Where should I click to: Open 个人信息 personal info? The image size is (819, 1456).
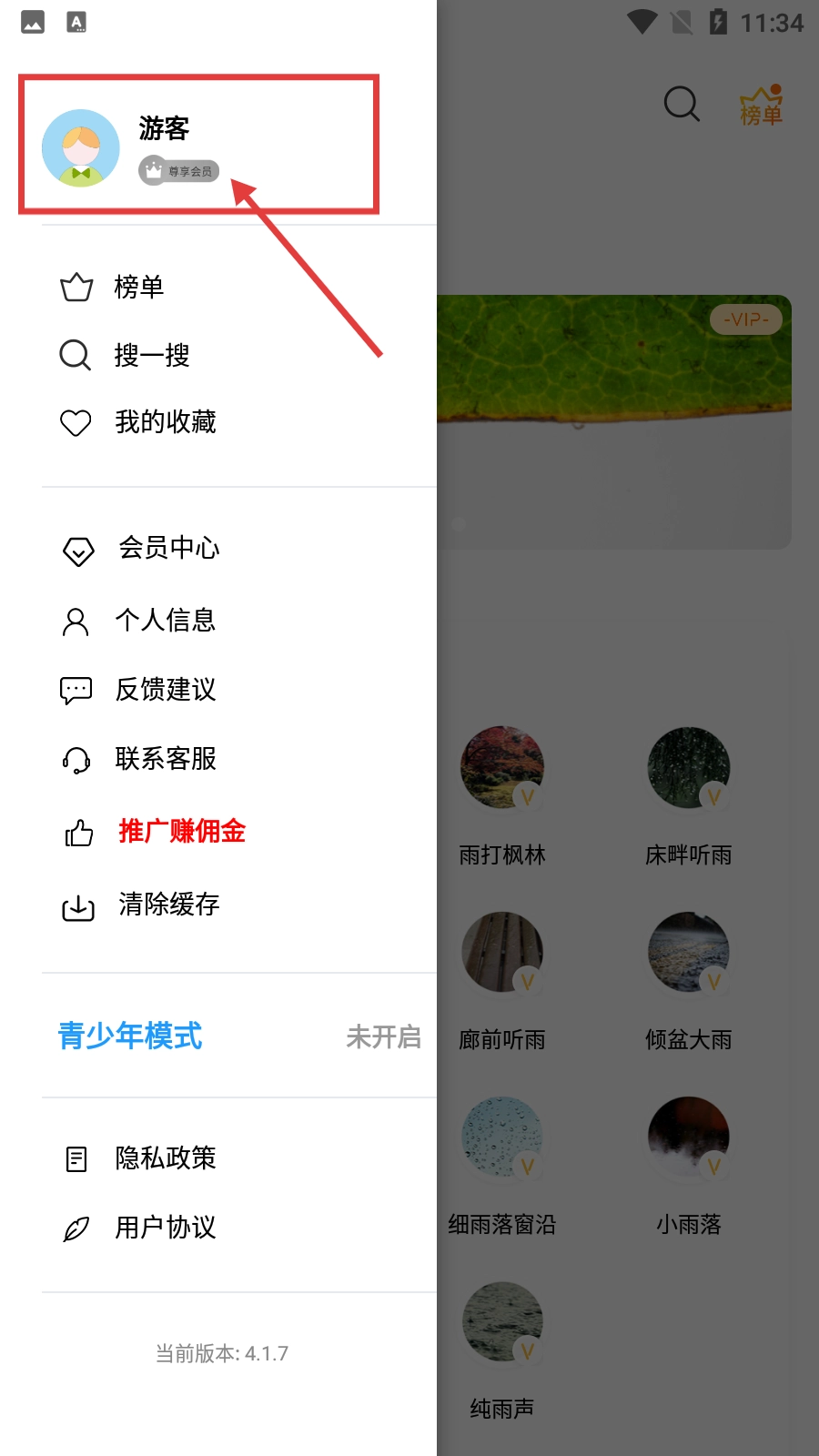point(165,621)
